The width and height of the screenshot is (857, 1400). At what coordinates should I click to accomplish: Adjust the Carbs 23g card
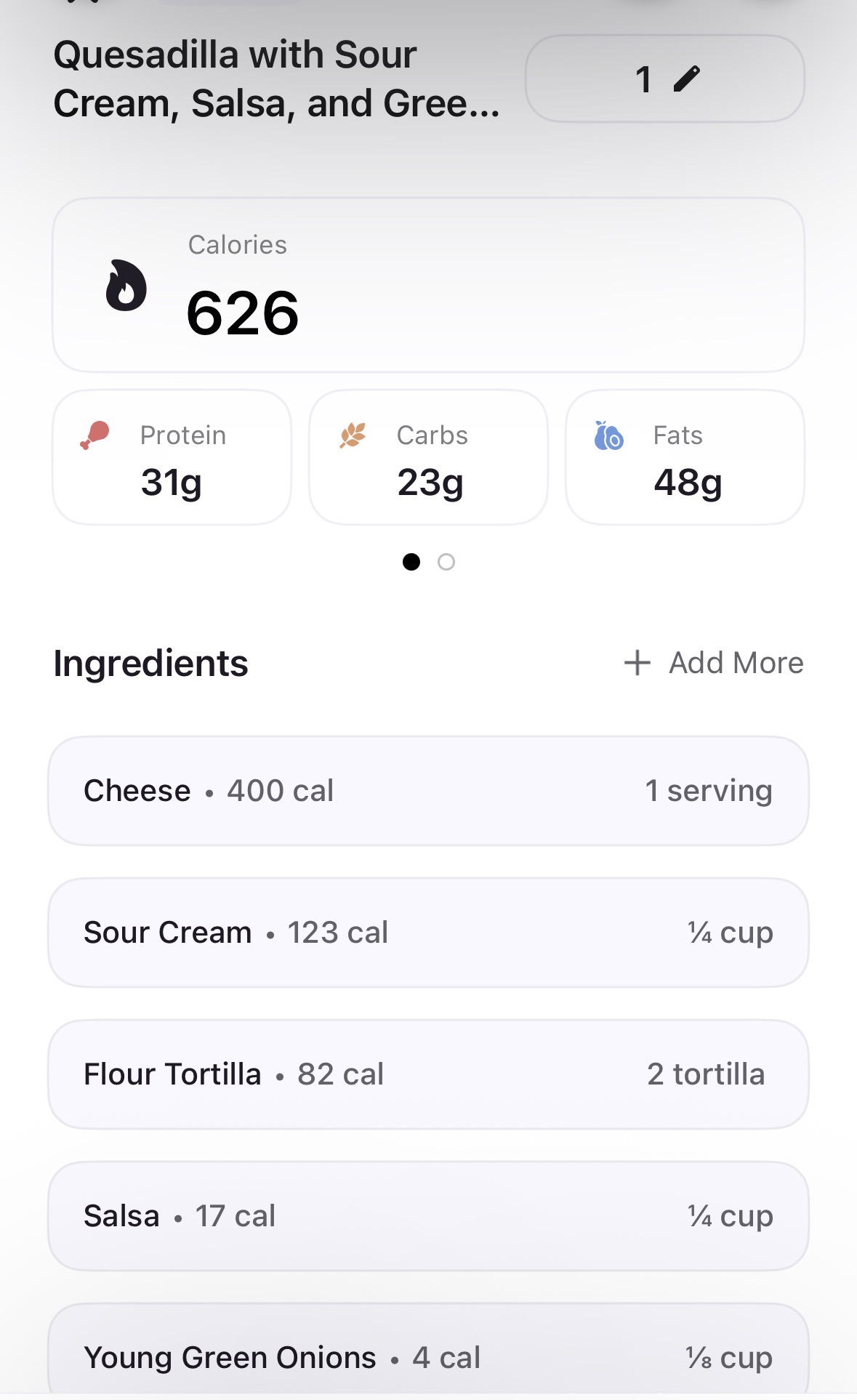point(428,457)
